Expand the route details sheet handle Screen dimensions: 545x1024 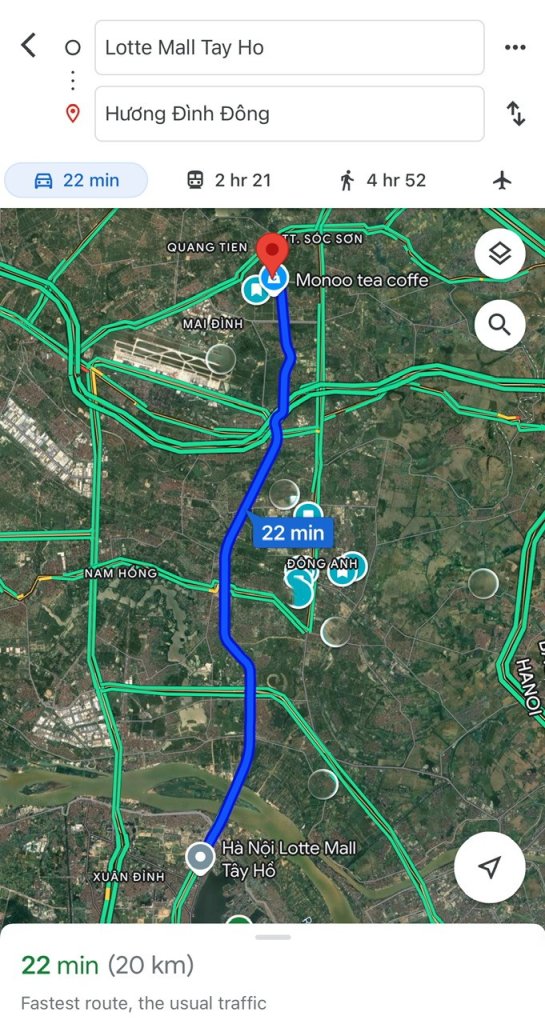click(x=273, y=937)
